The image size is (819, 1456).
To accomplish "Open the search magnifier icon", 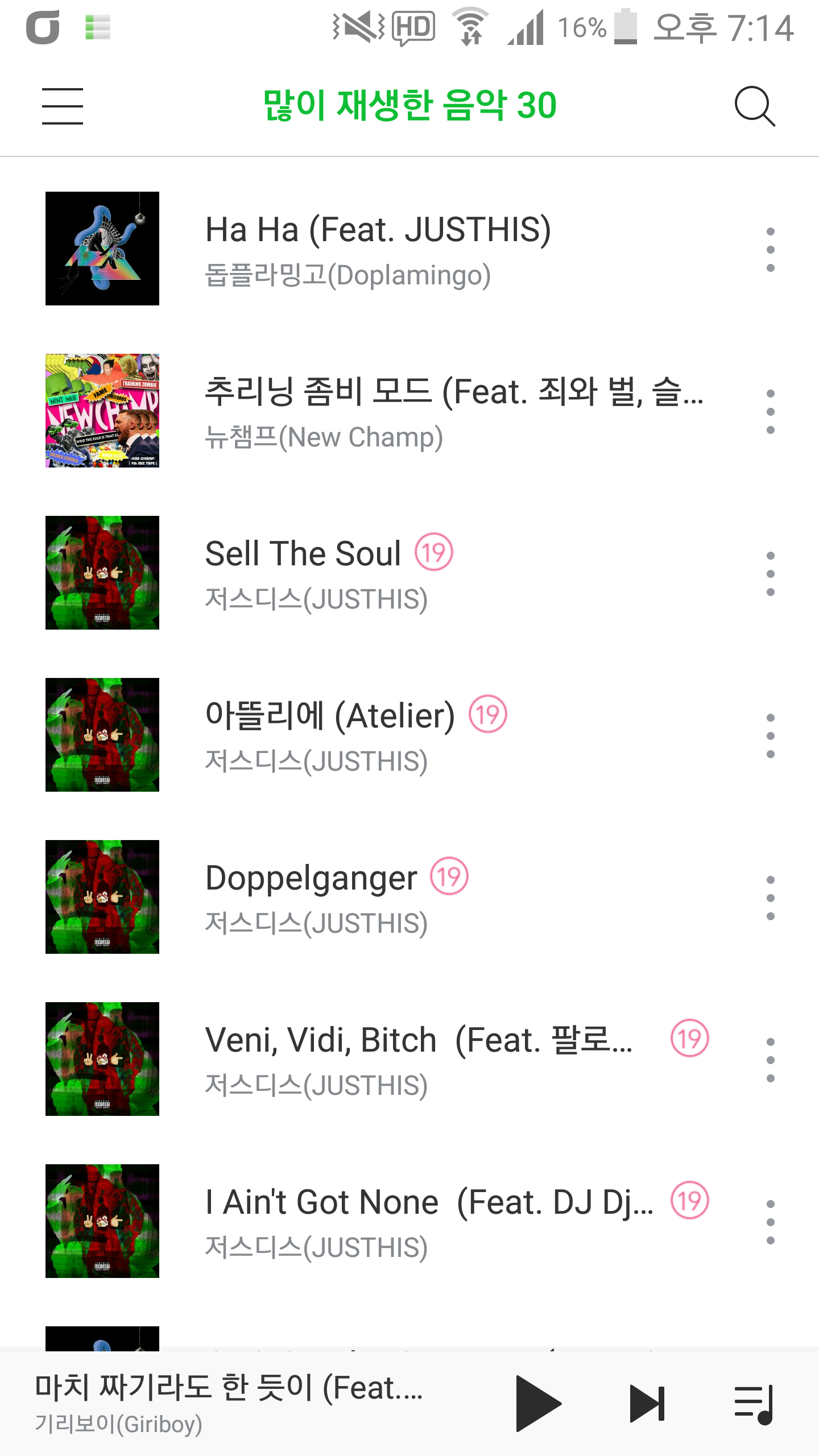I will click(754, 106).
